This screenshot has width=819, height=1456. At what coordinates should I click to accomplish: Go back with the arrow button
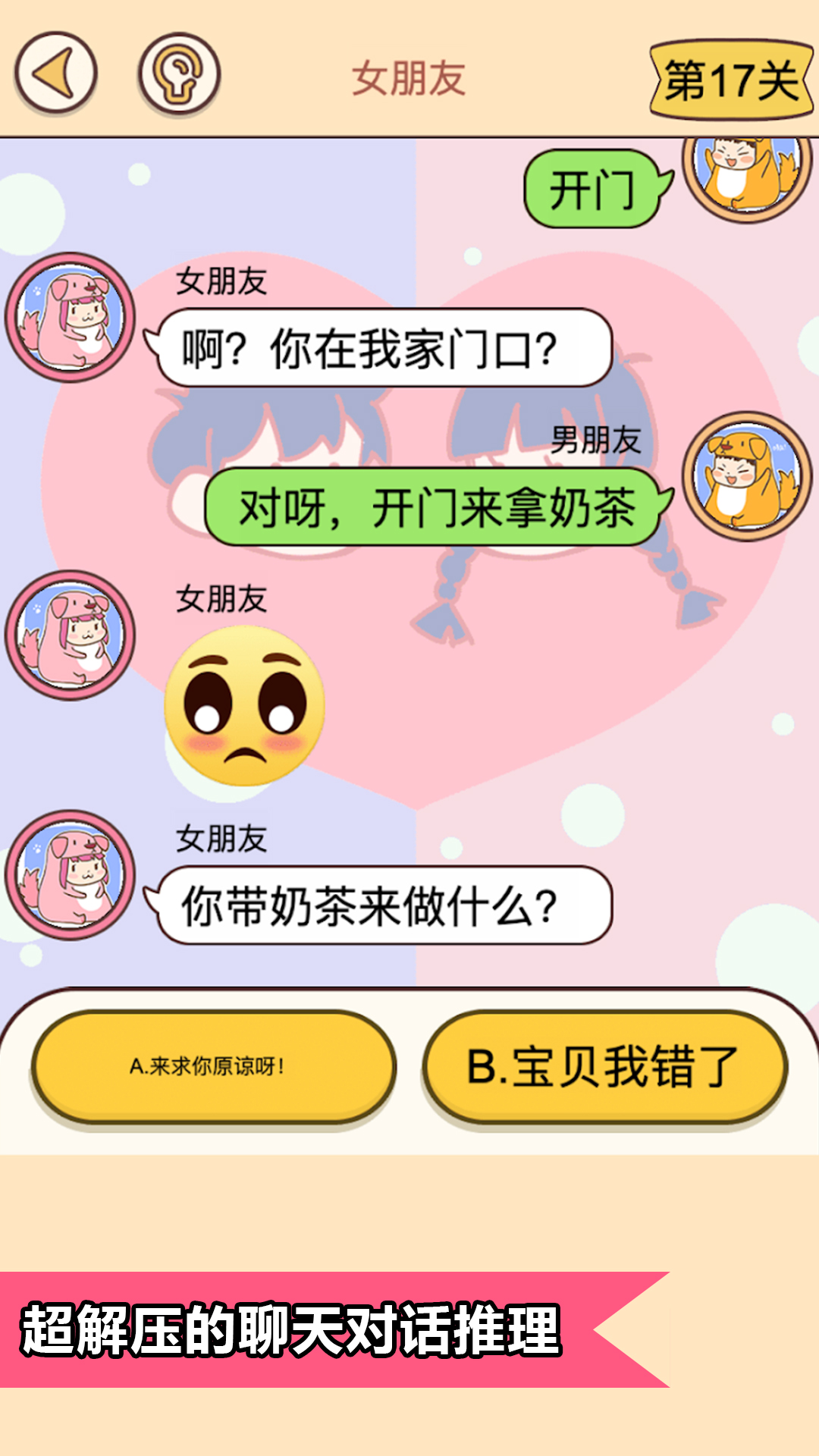[56, 74]
